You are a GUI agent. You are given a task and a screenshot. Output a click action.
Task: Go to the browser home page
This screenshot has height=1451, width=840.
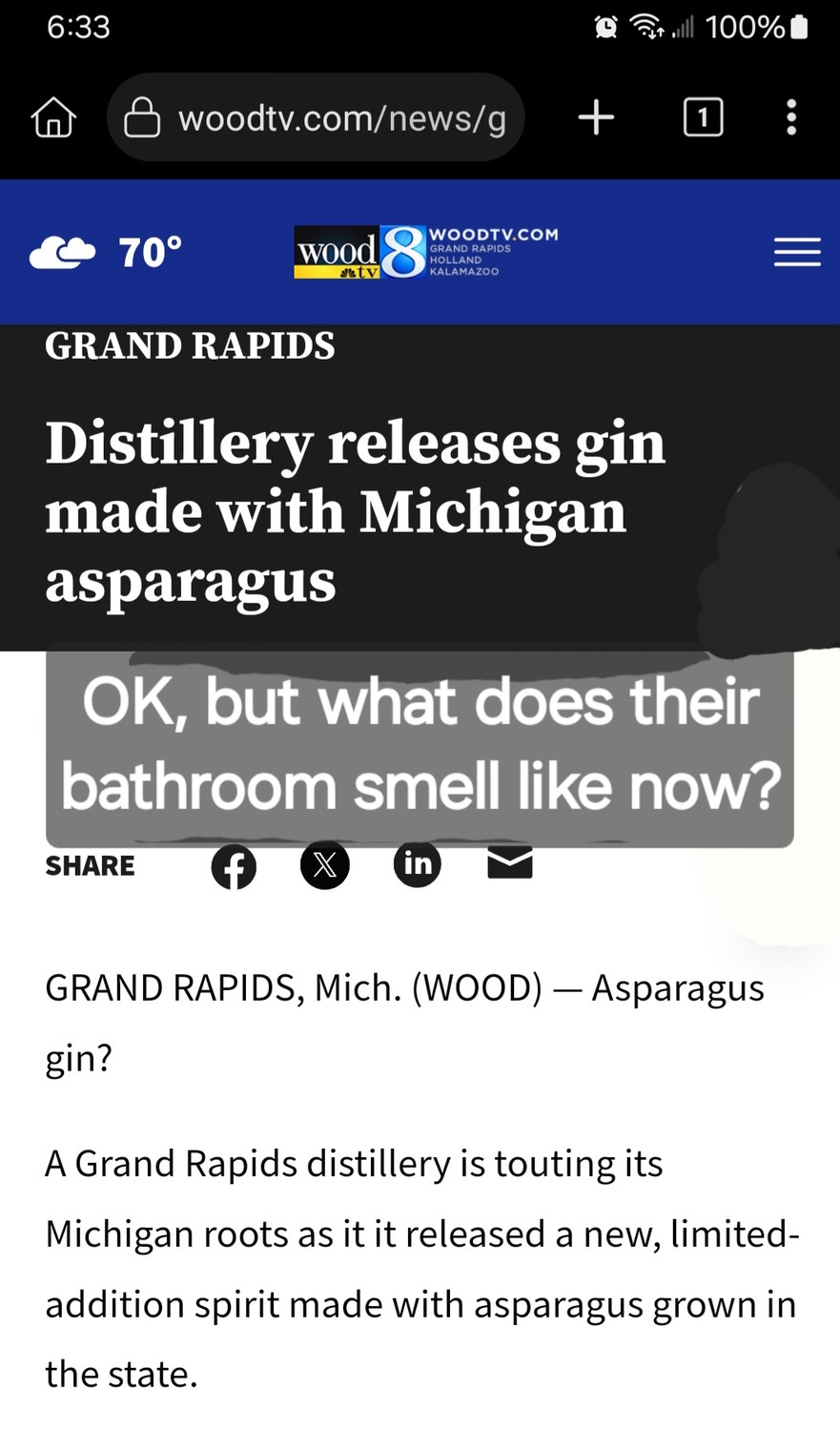(x=53, y=118)
